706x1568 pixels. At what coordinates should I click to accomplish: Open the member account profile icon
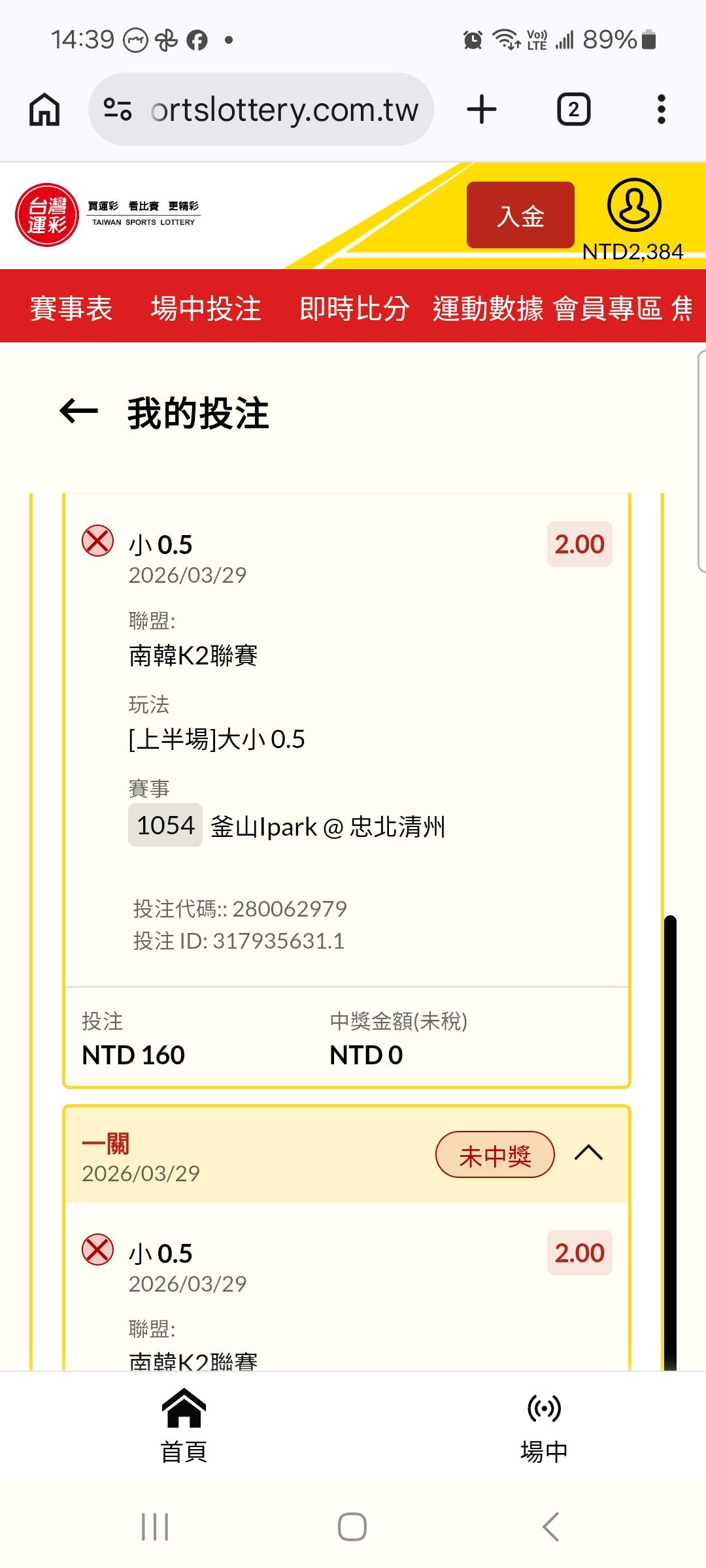pyautogui.click(x=634, y=205)
